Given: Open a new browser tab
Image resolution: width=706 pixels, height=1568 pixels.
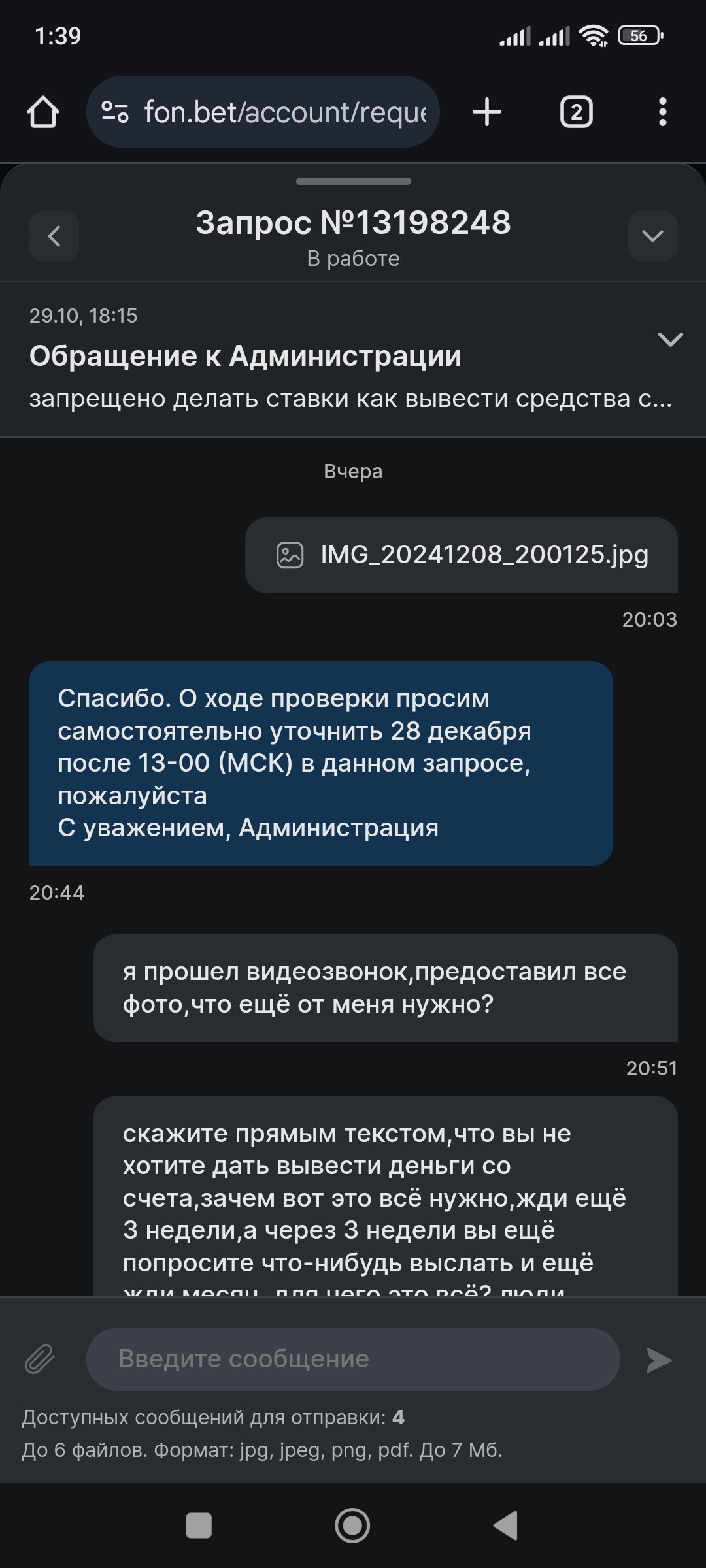Looking at the screenshot, I should 487,112.
